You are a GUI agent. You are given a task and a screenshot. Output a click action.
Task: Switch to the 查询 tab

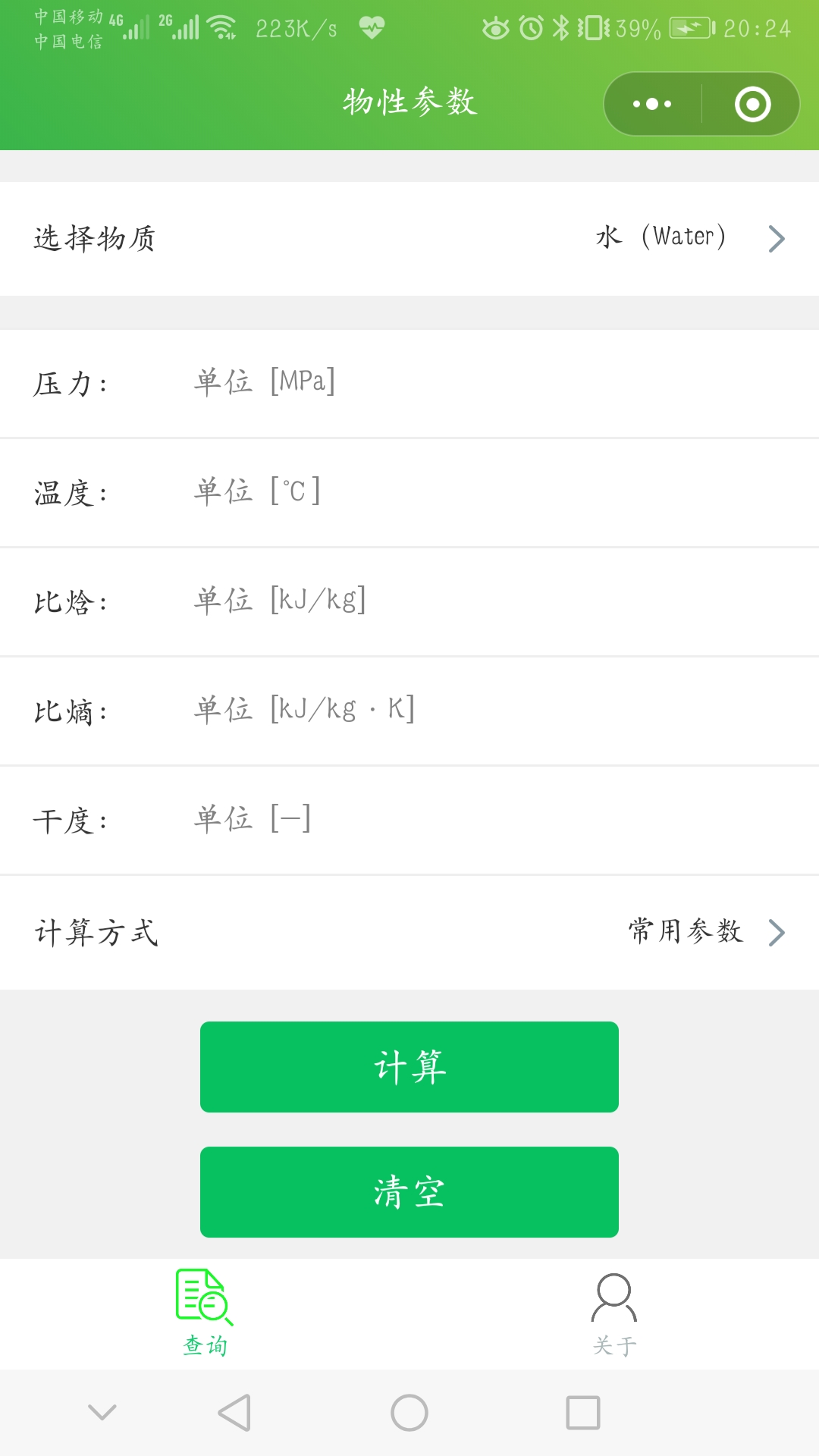click(205, 1313)
